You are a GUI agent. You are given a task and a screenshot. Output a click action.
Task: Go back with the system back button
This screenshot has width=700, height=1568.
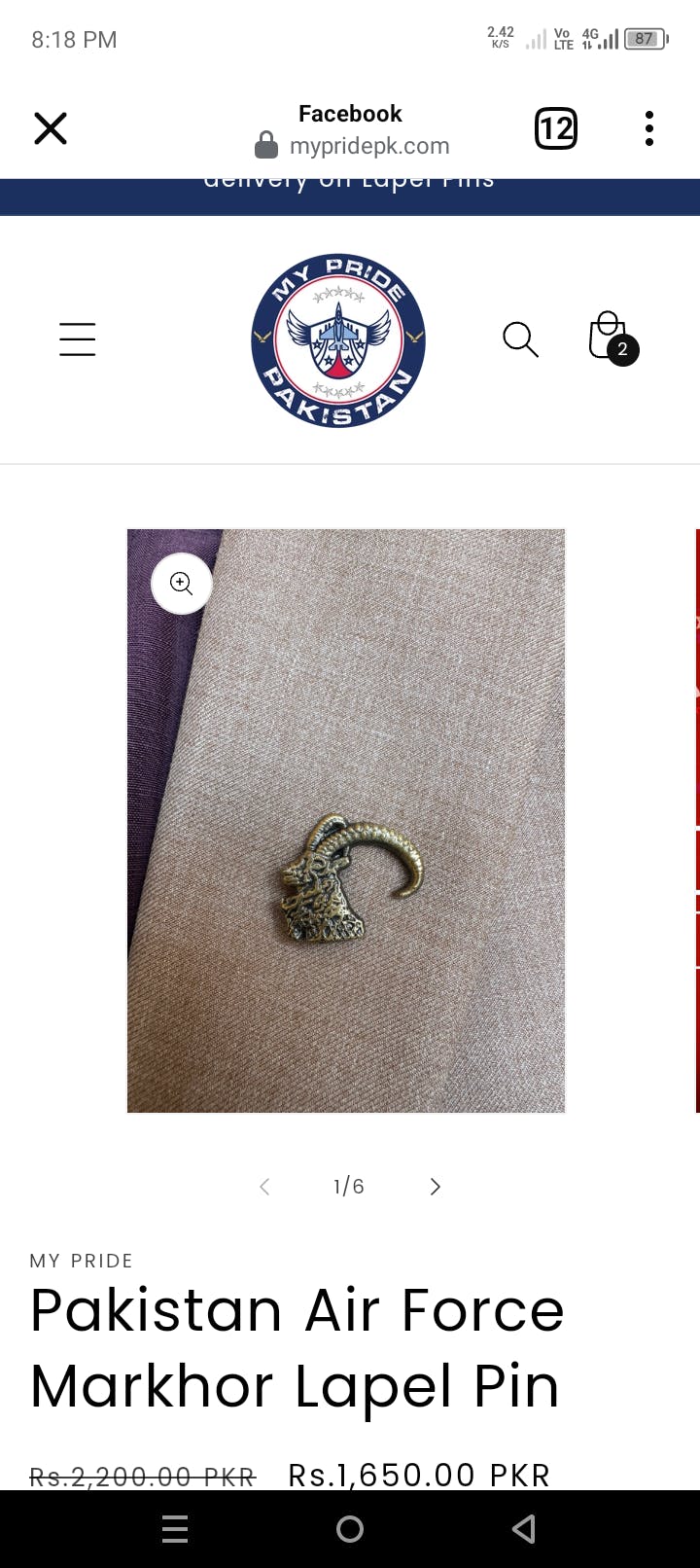point(524,1529)
